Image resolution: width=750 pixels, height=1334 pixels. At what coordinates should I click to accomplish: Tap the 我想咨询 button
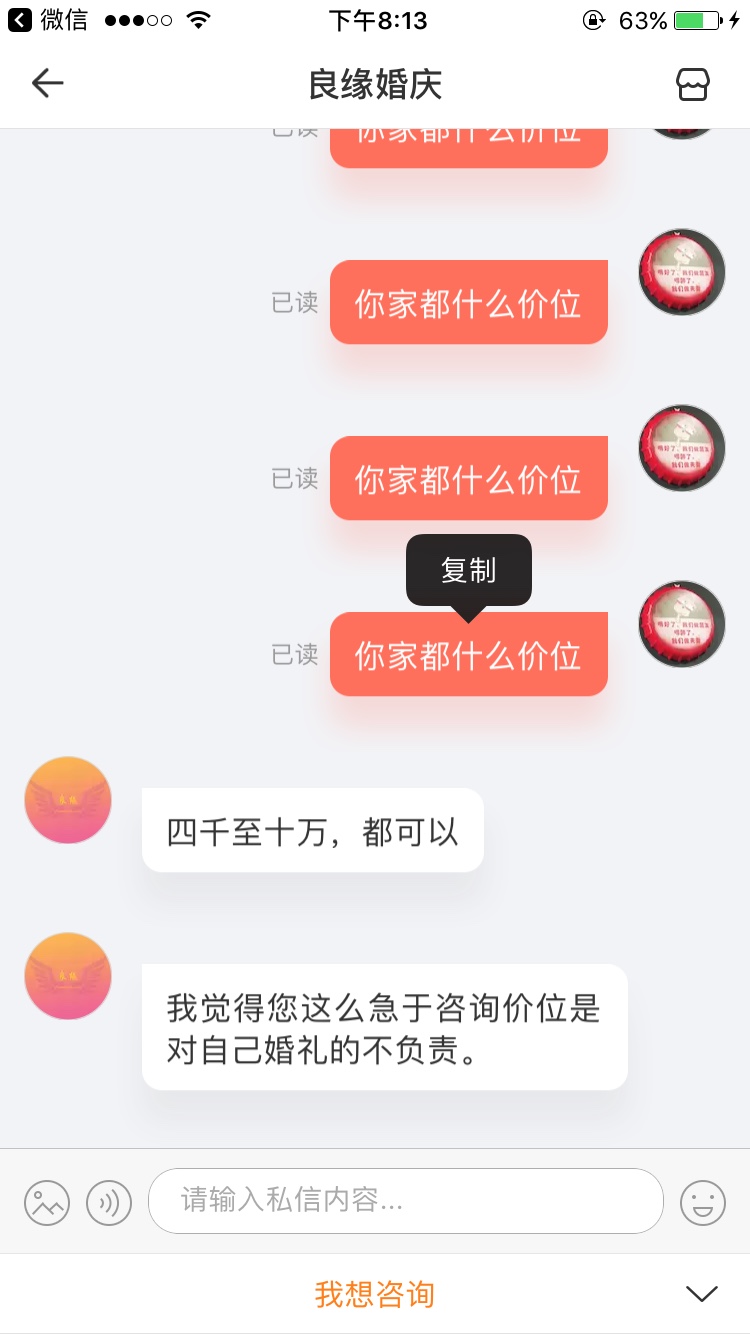click(375, 1294)
